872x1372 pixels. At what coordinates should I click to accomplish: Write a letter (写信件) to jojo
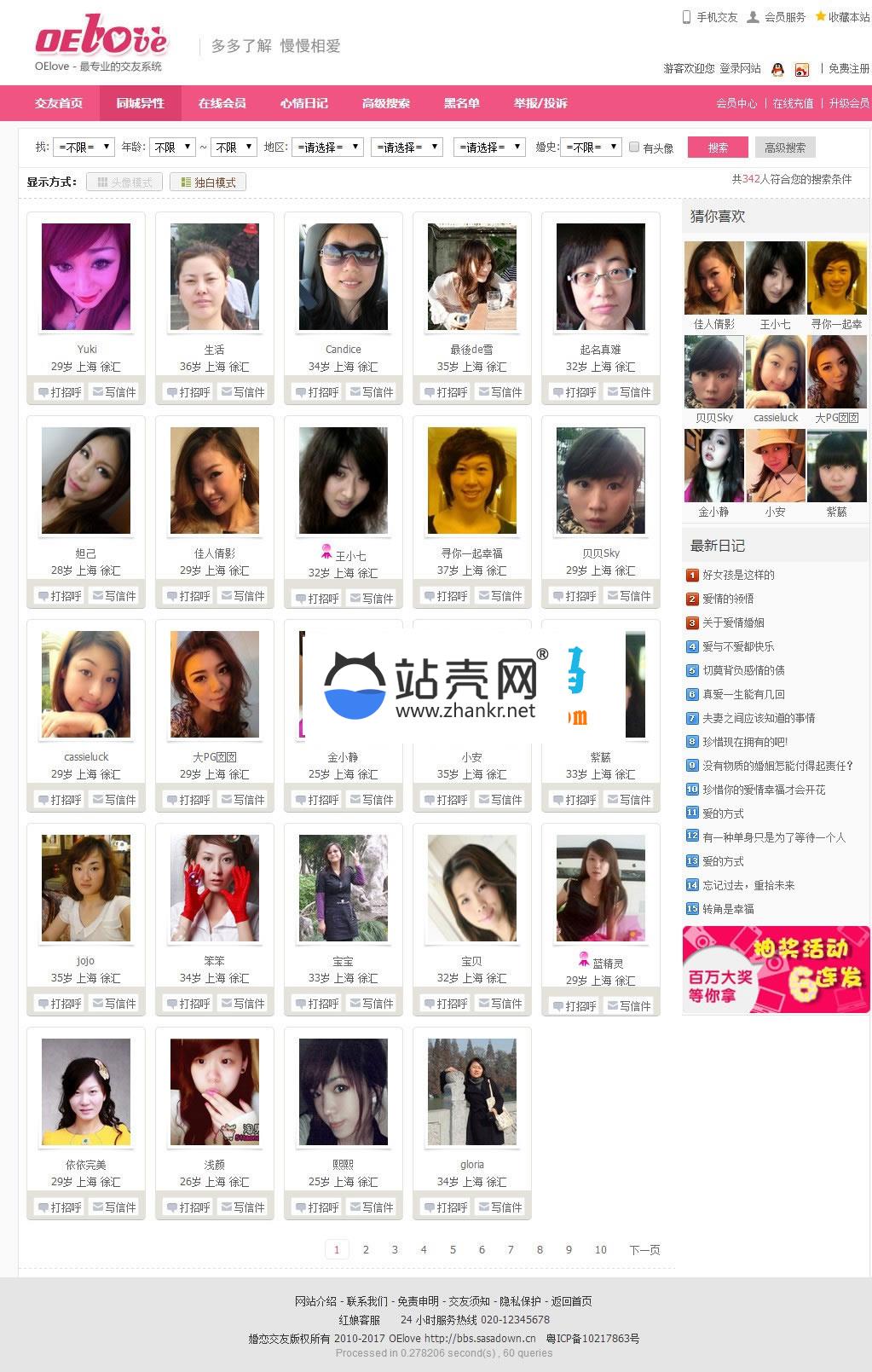114,1004
